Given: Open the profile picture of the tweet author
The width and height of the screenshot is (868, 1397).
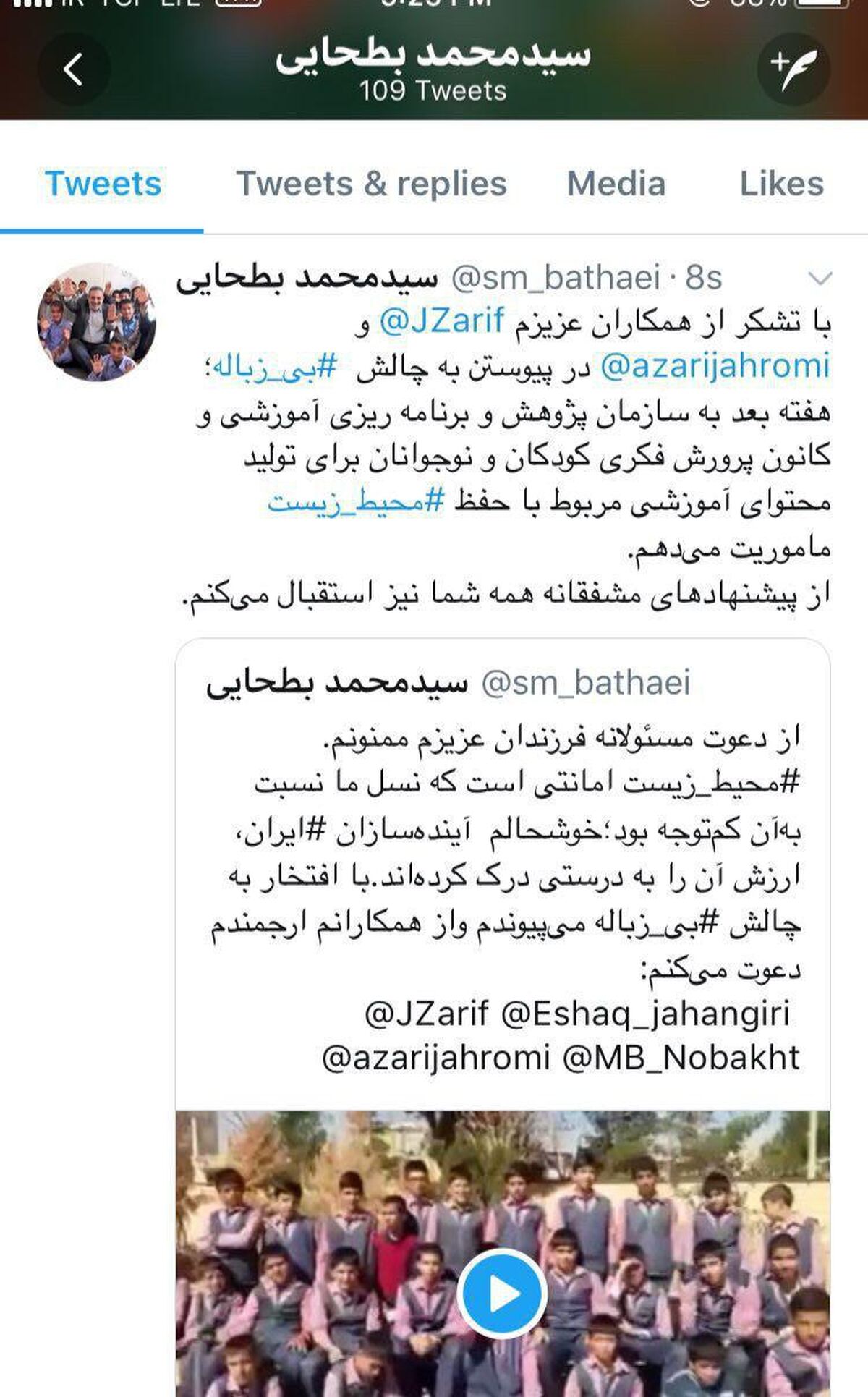Looking at the screenshot, I should click(97, 322).
